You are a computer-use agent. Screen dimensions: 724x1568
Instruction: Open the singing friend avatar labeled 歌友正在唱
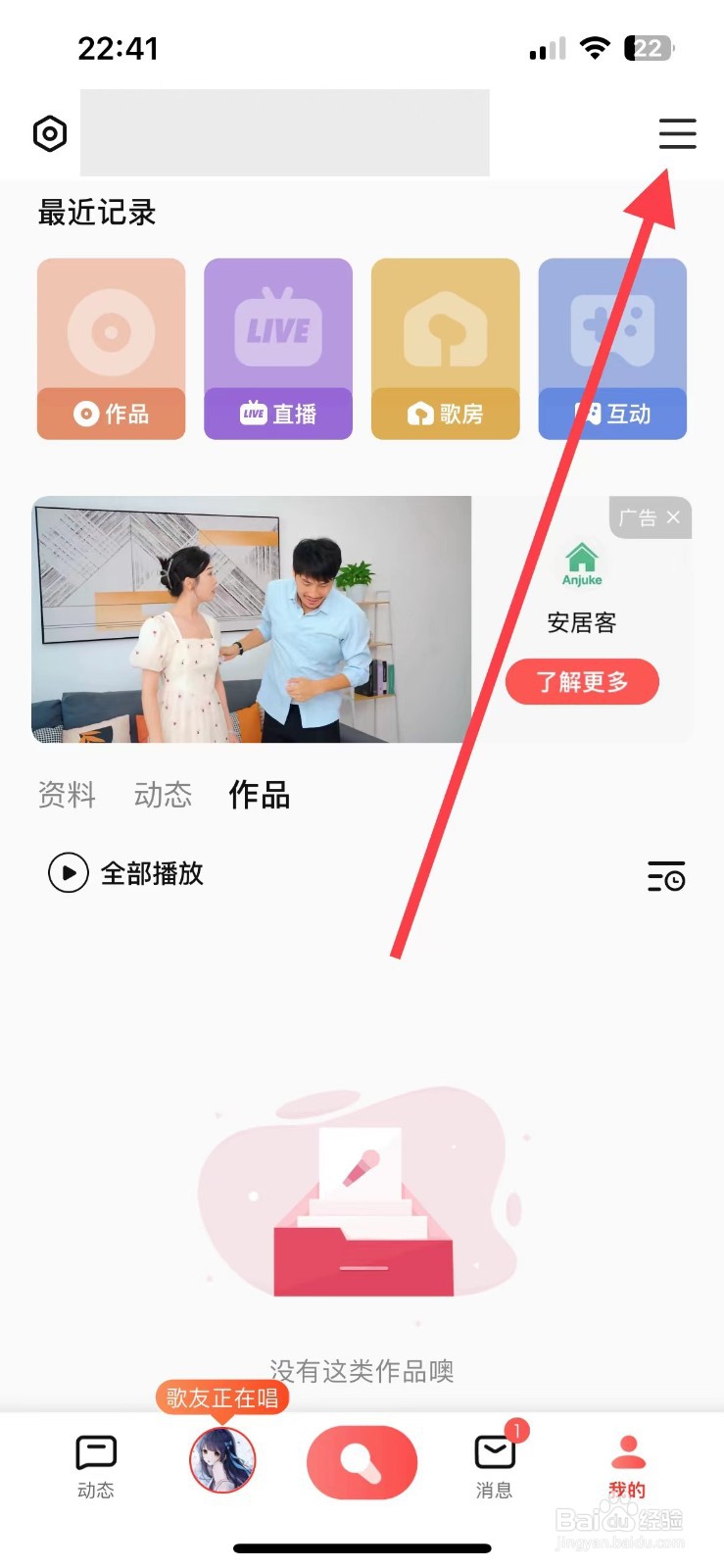click(x=222, y=1460)
